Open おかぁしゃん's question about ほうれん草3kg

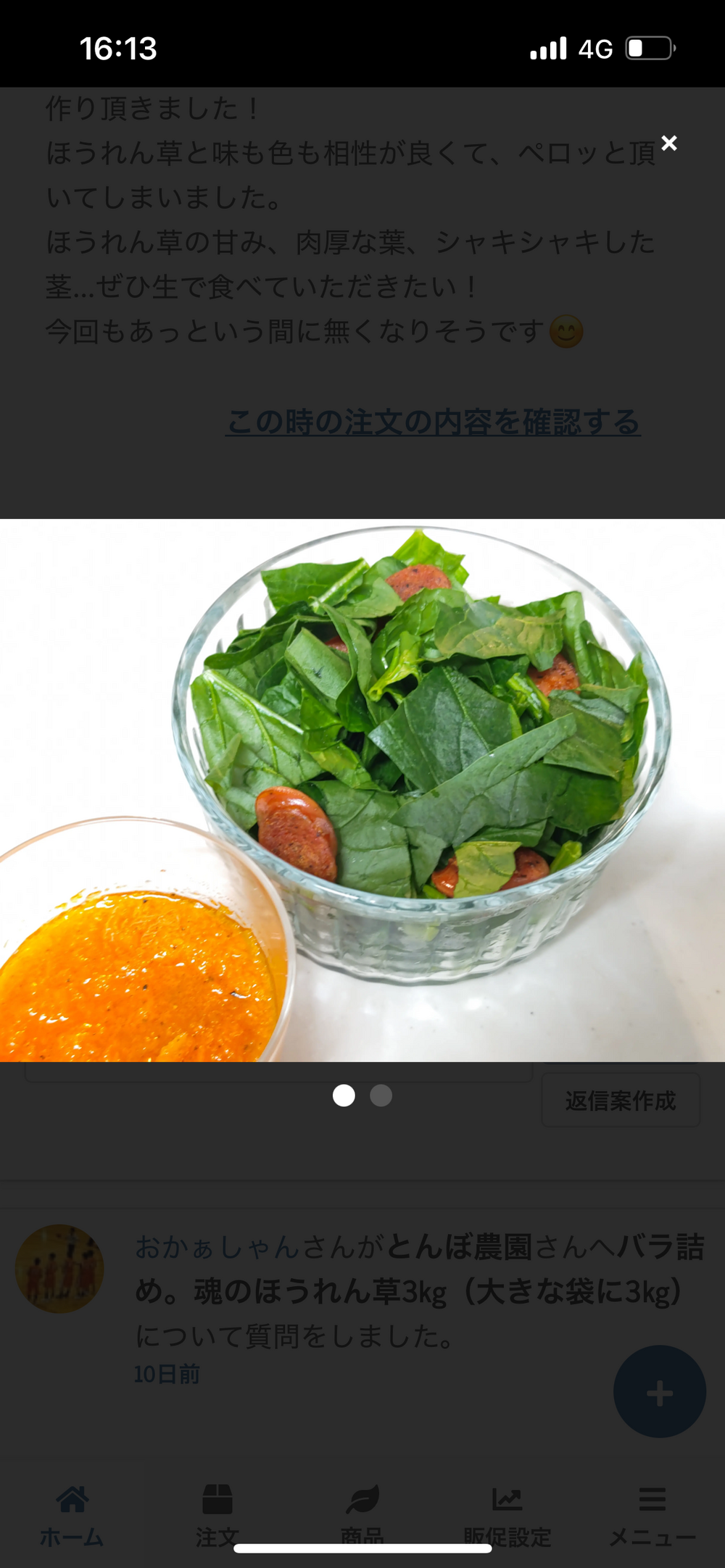click(419, 1291)
